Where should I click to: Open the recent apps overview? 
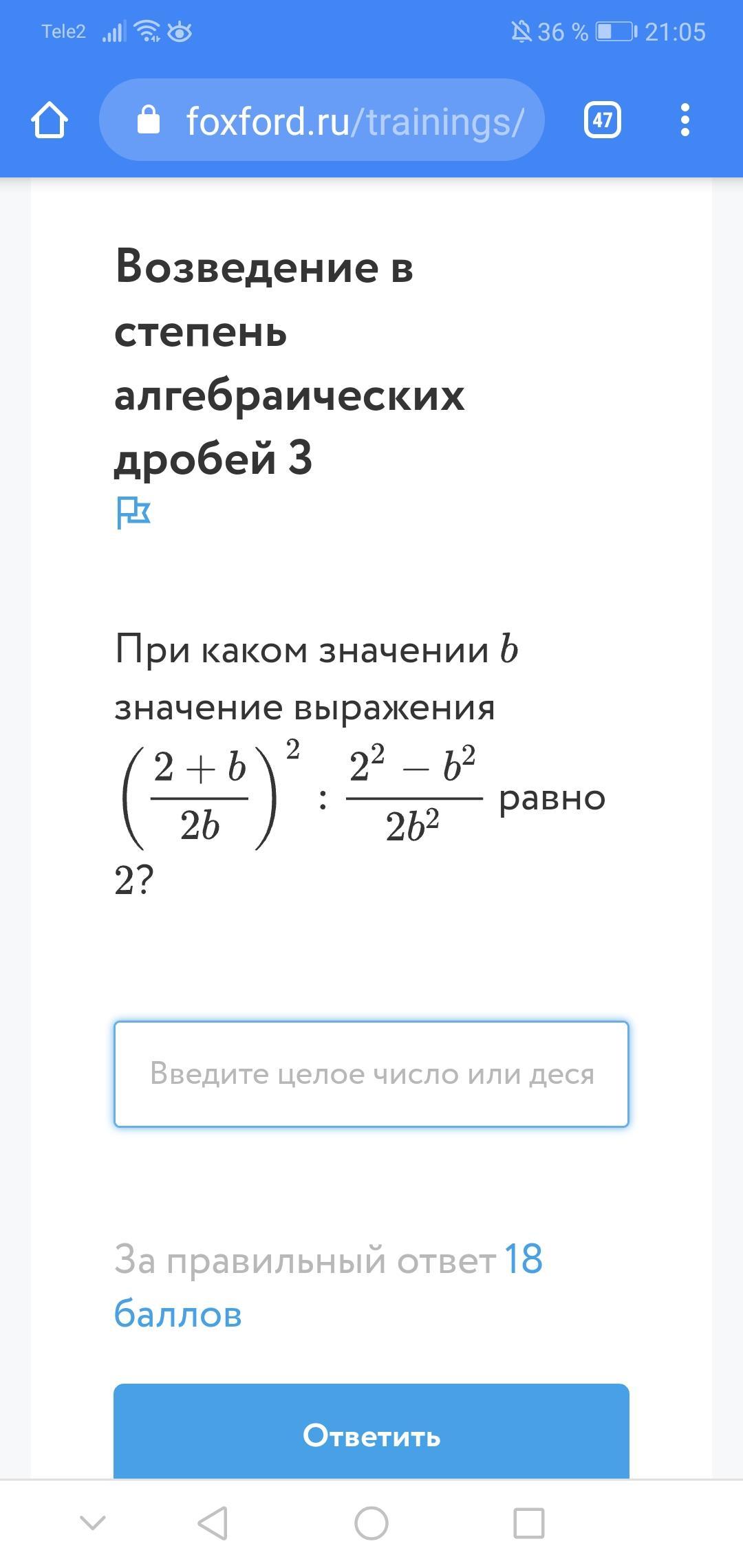[529, 1523]
